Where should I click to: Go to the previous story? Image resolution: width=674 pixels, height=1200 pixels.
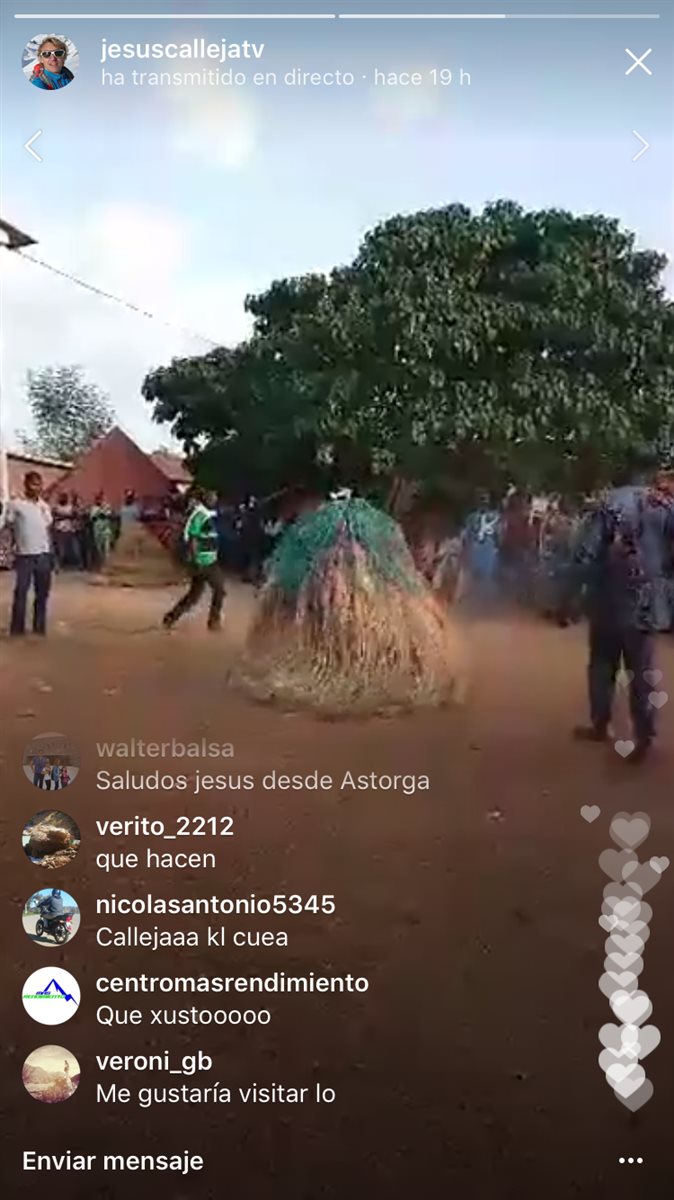(33, 147)
